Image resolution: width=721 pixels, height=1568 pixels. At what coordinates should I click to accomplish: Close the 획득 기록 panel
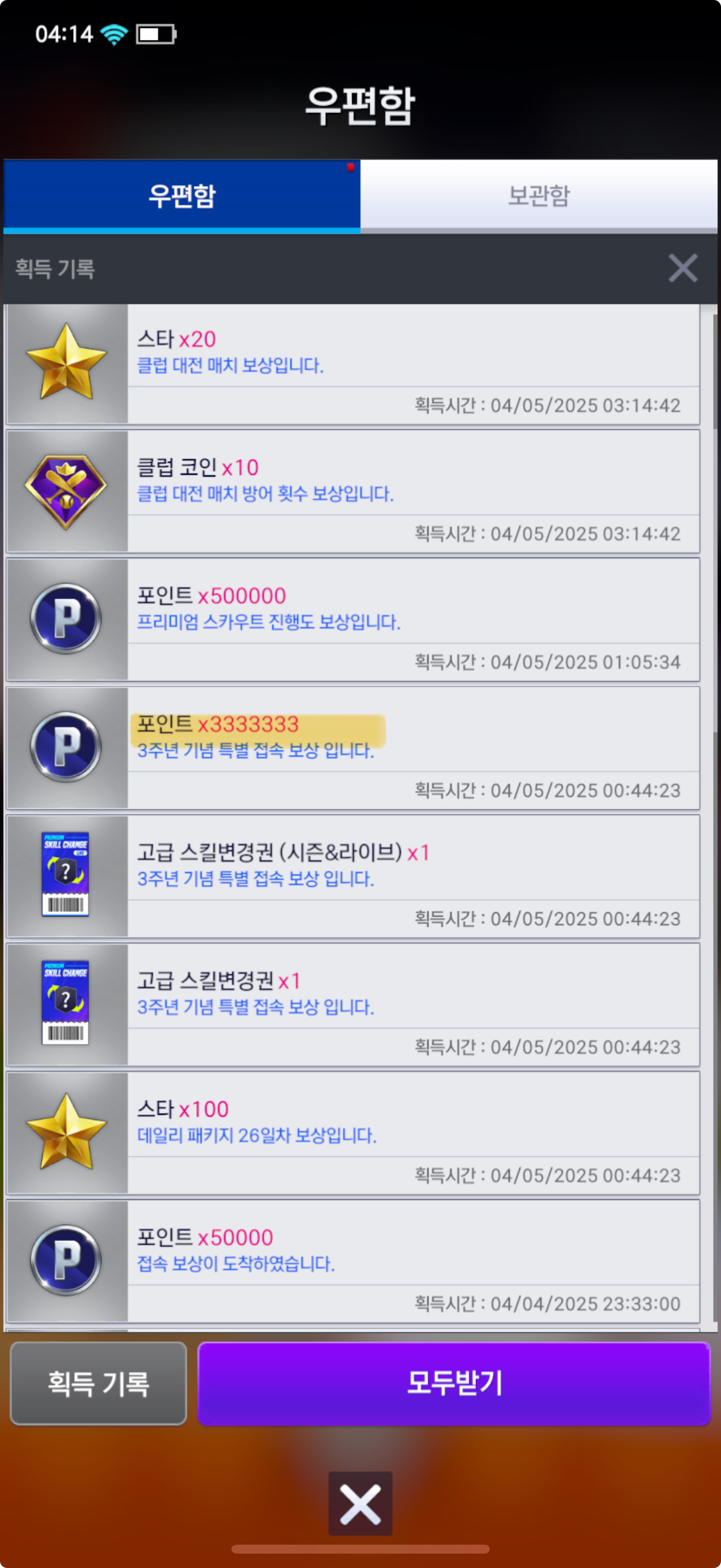coord(682,269)
